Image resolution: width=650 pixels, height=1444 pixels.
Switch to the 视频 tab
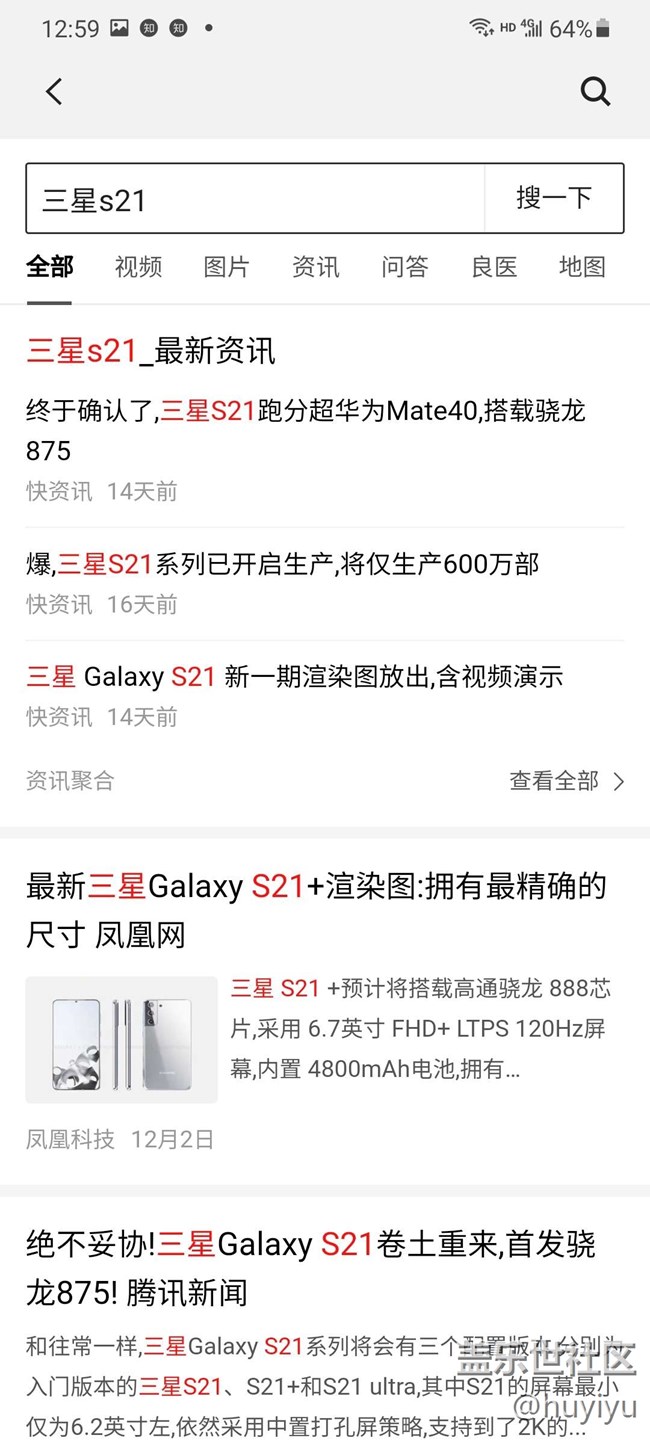[138, 267]
